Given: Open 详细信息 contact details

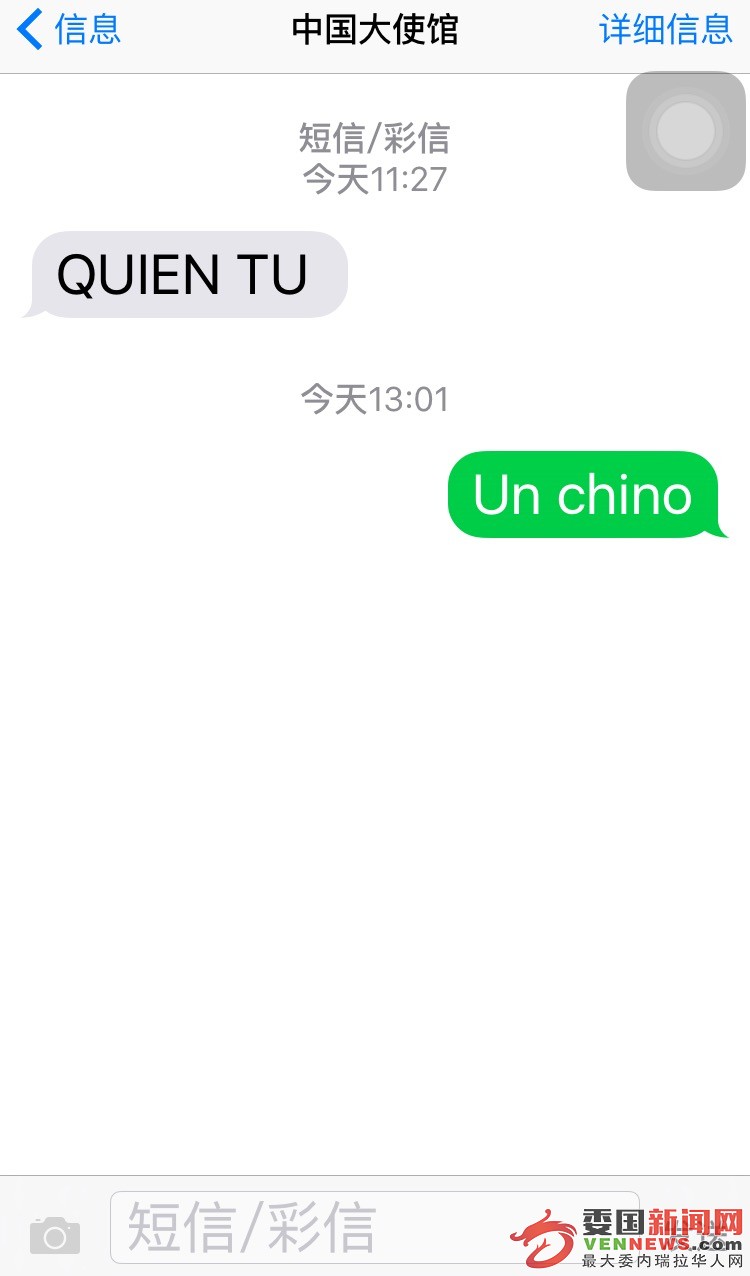Looking at the screenshot, I should click(665, 30).
